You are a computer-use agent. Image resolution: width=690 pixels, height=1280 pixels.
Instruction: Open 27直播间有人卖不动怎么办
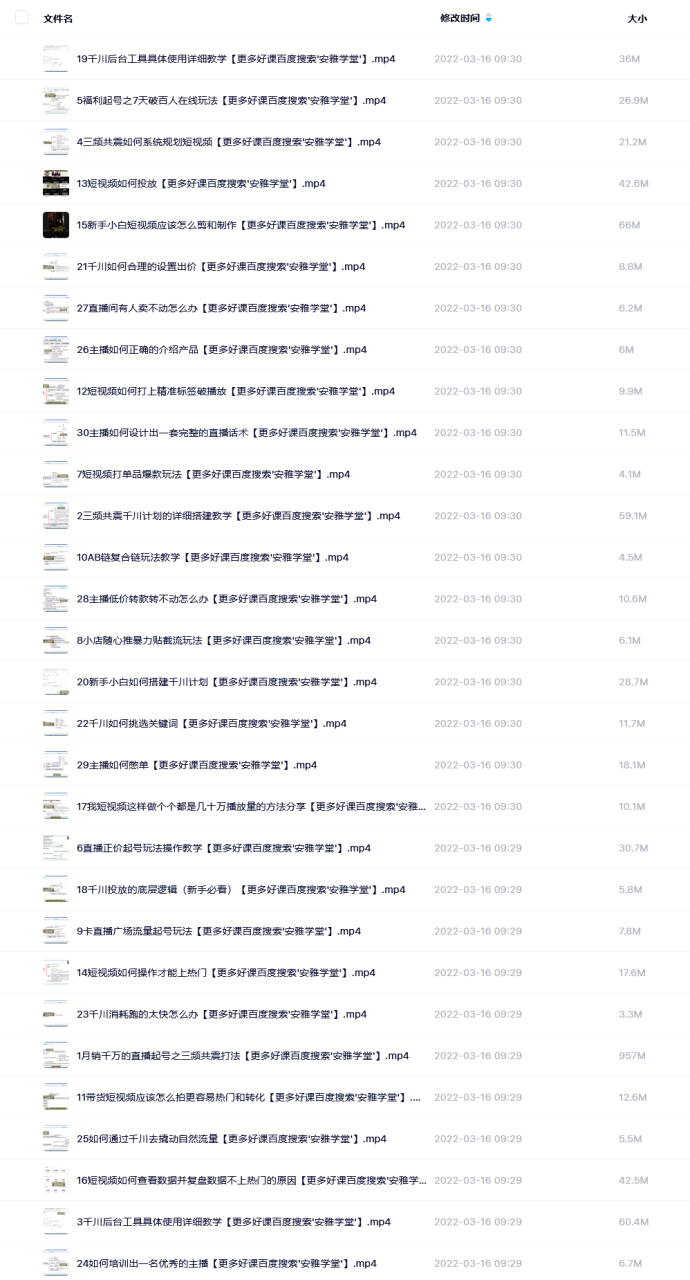coord(222,308)
